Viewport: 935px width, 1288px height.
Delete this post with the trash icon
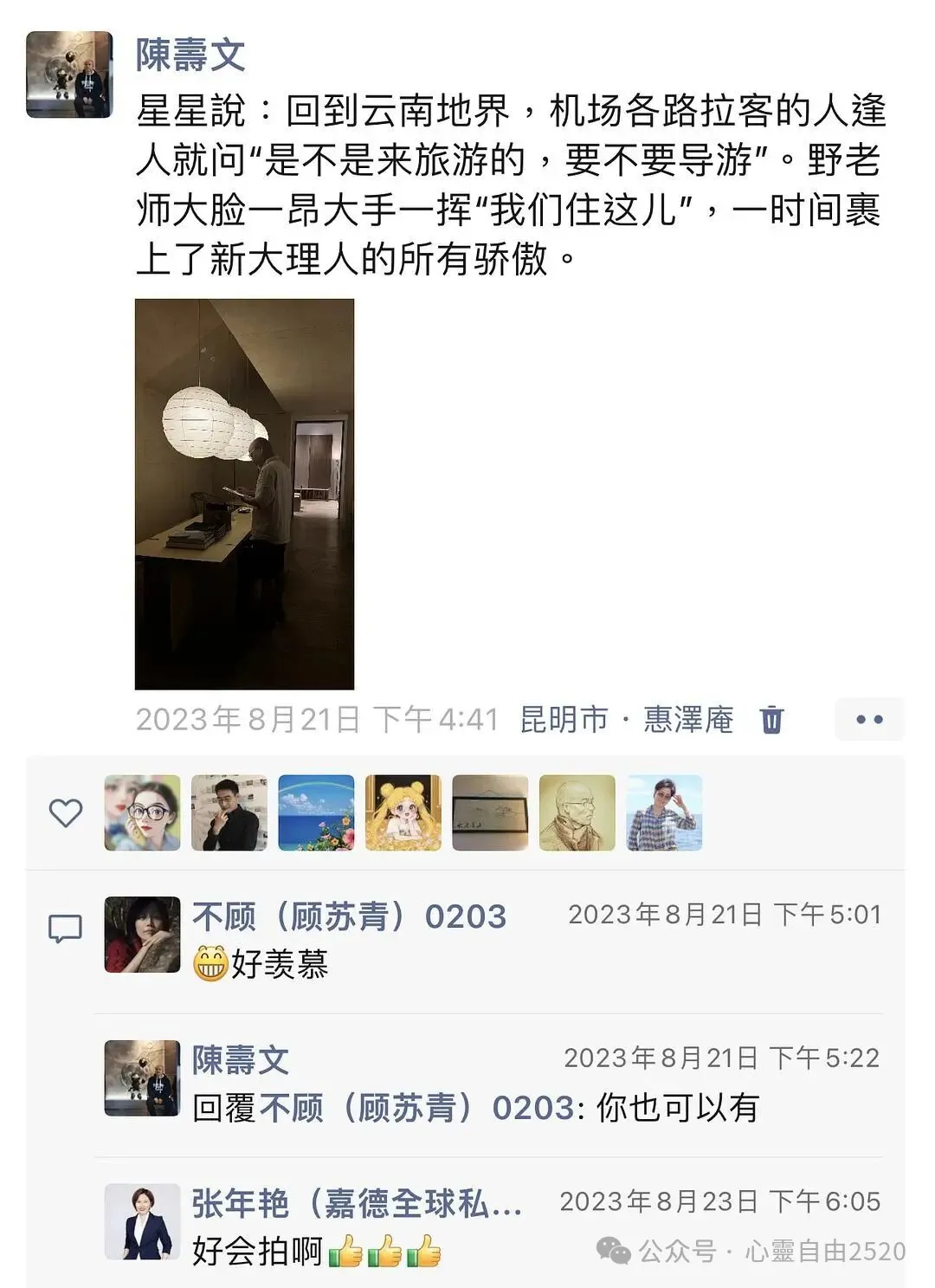coord(771,720)
